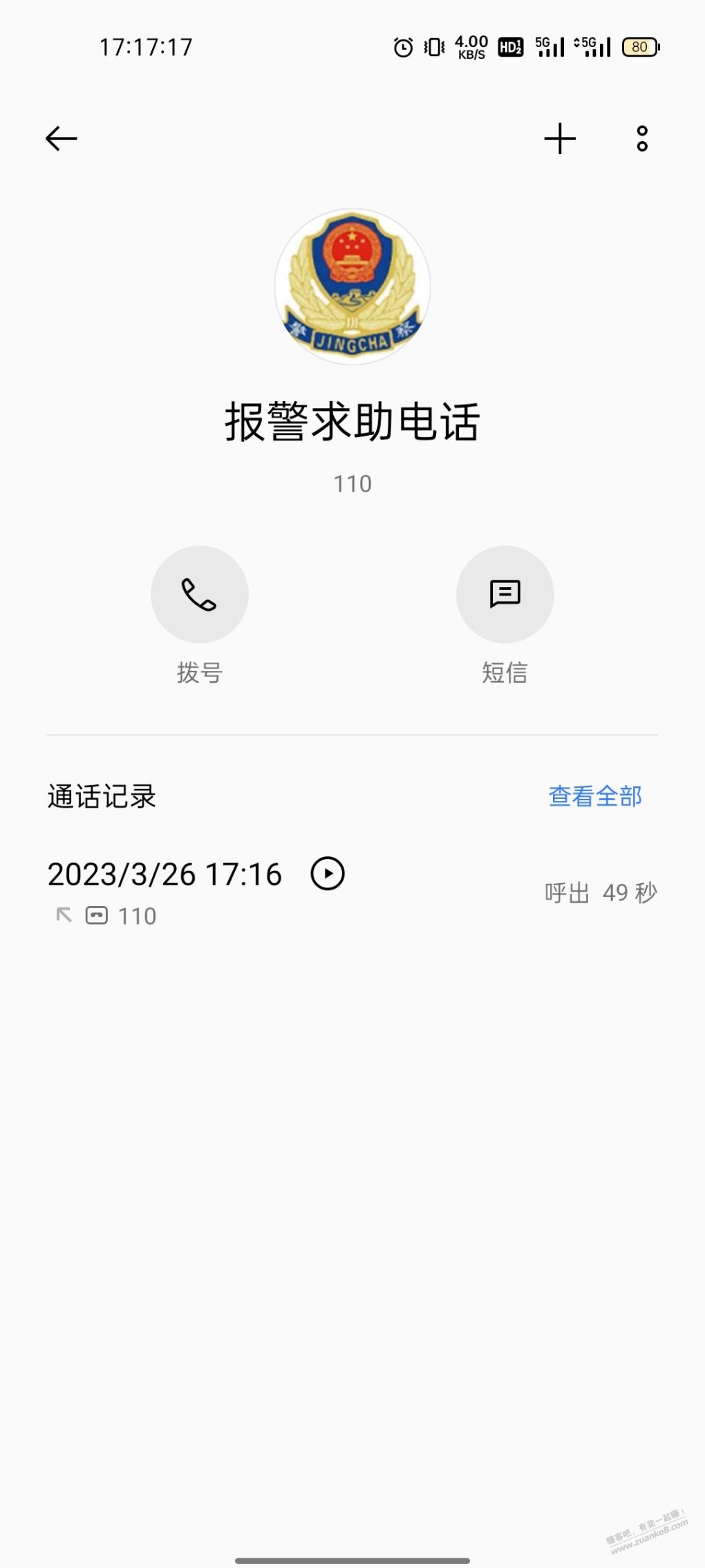This screenshot has width=705, height=1568.
Task: Play the call recording from 2023/3/26
Action: [328, 873]
